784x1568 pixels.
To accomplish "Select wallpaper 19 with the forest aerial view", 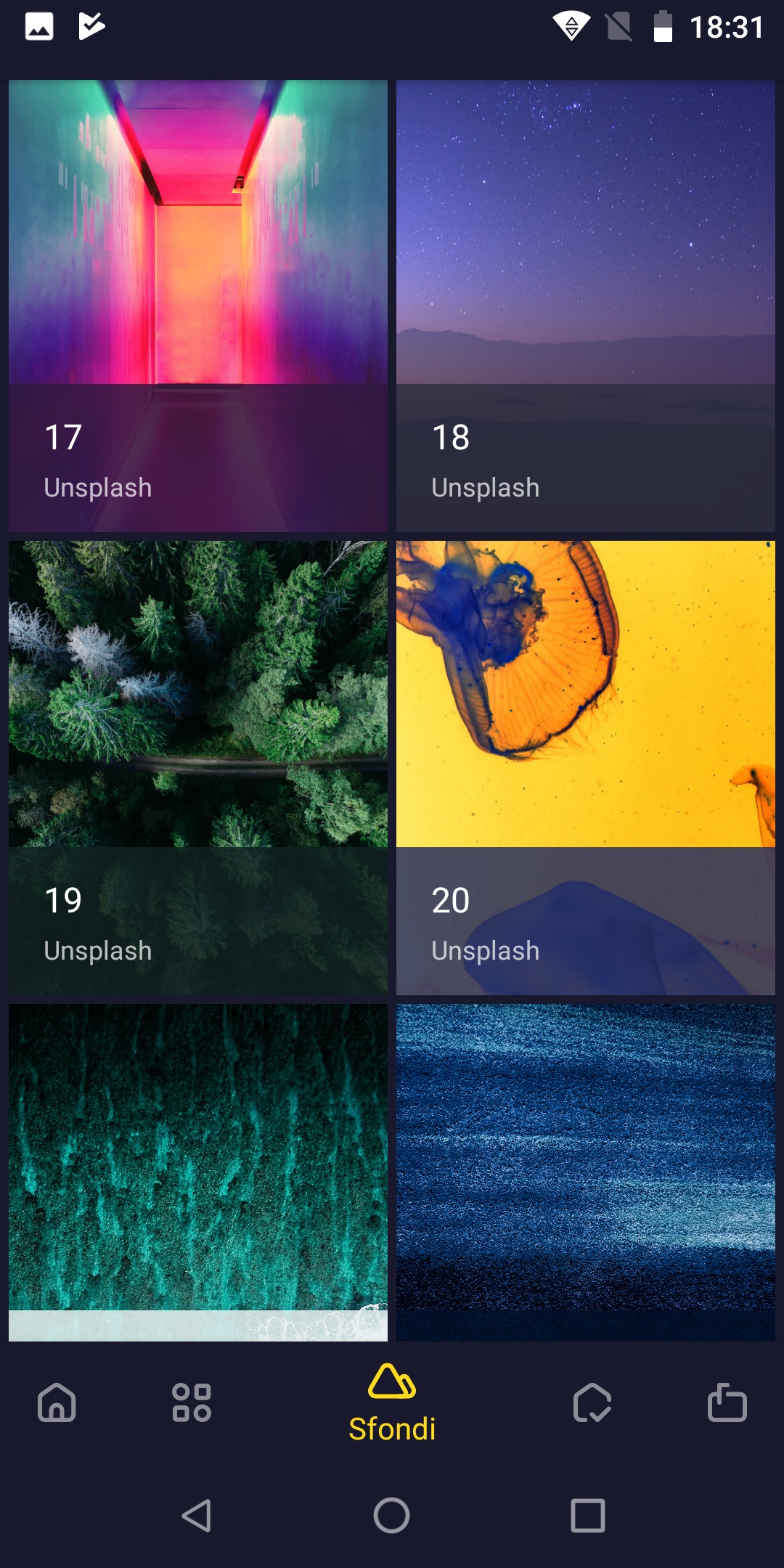I will pos(198,768).
